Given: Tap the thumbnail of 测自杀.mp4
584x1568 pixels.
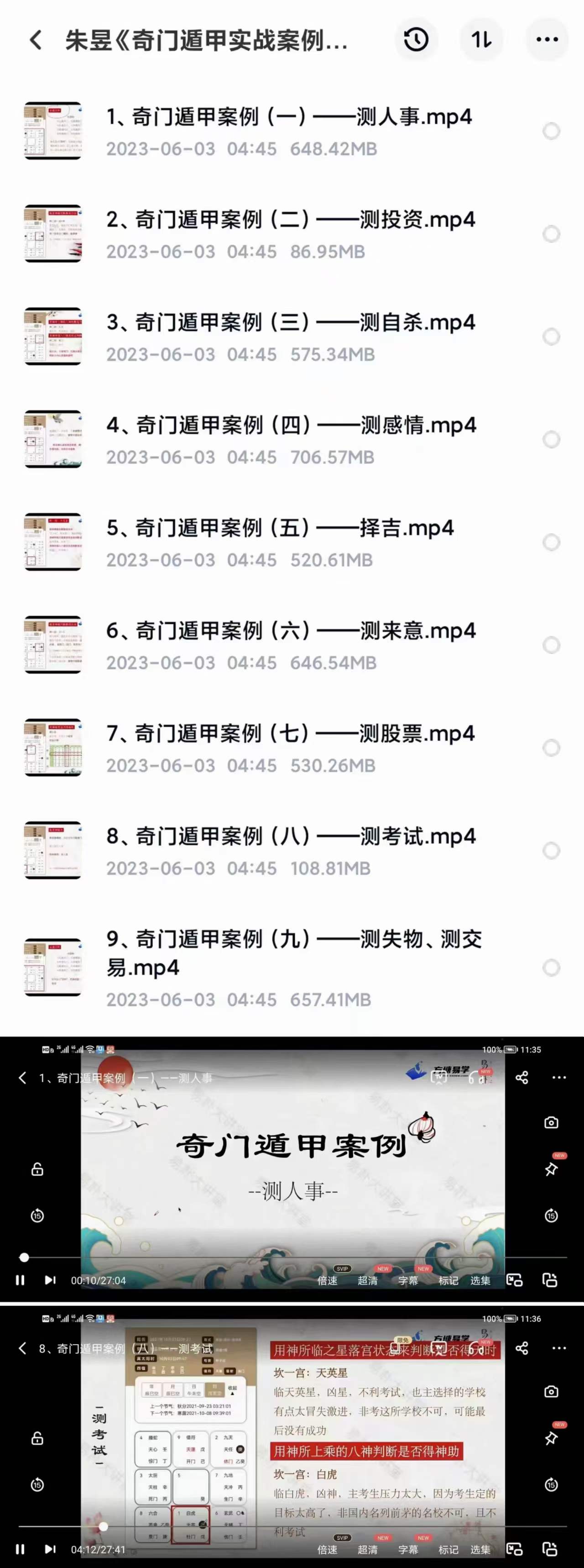Looking at the screenshot, I should tap(52, 336).
